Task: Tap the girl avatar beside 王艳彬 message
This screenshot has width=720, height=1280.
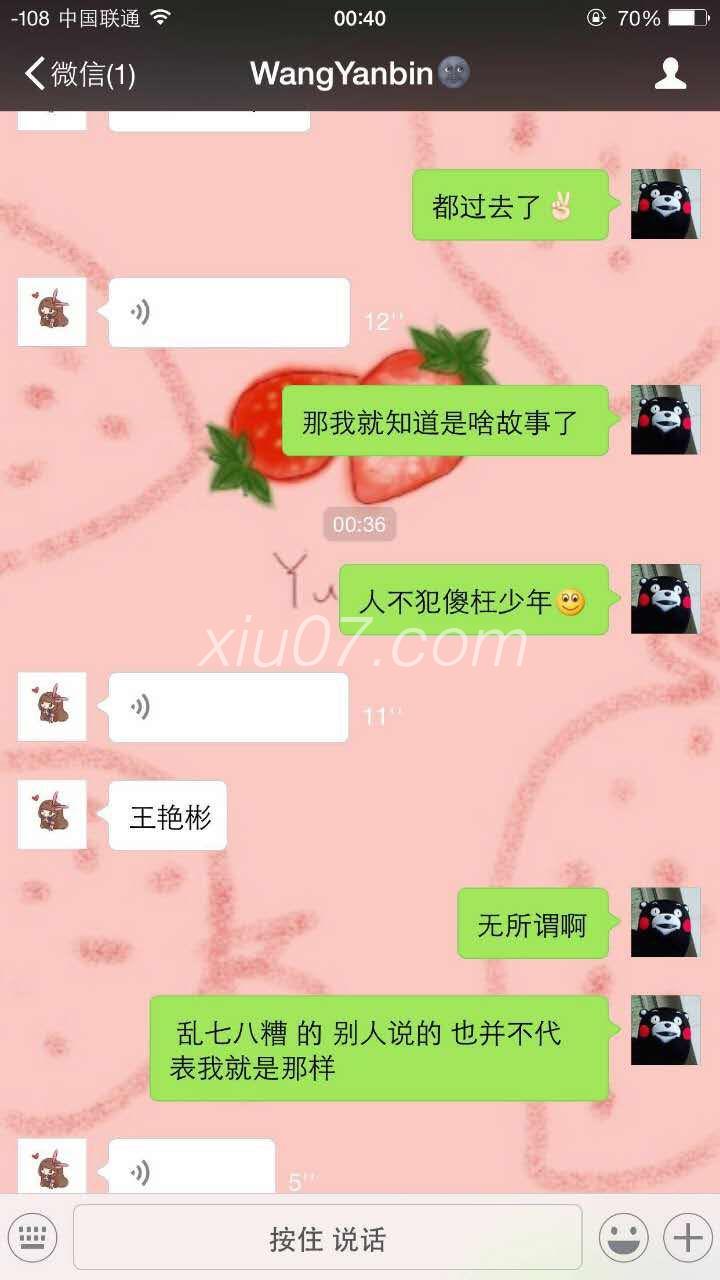Action: [52, 815]
